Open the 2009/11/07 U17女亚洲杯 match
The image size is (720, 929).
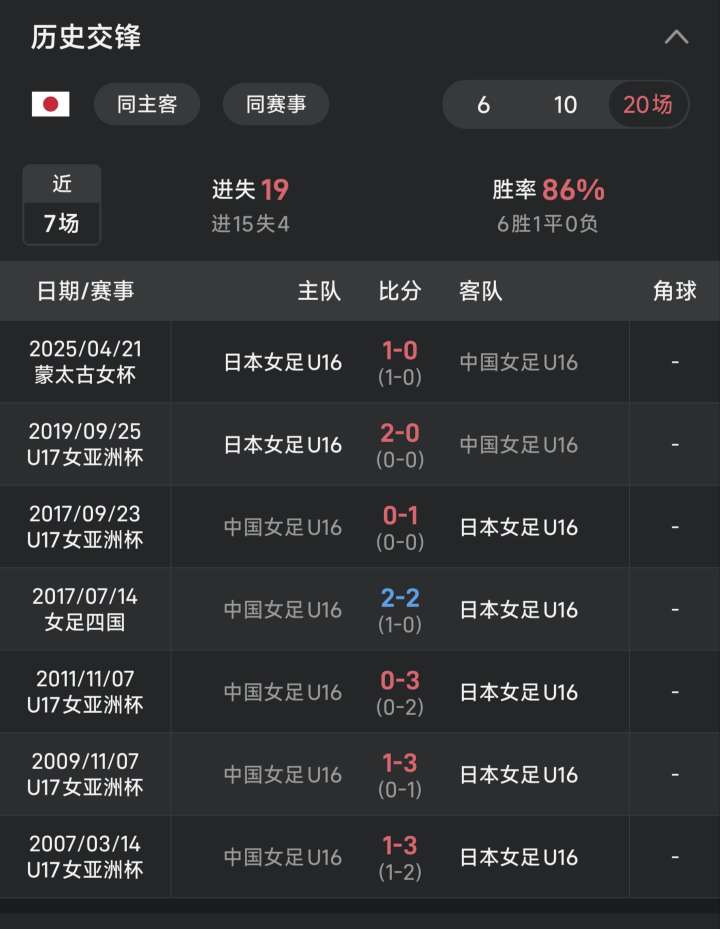[x=360, y=774]
